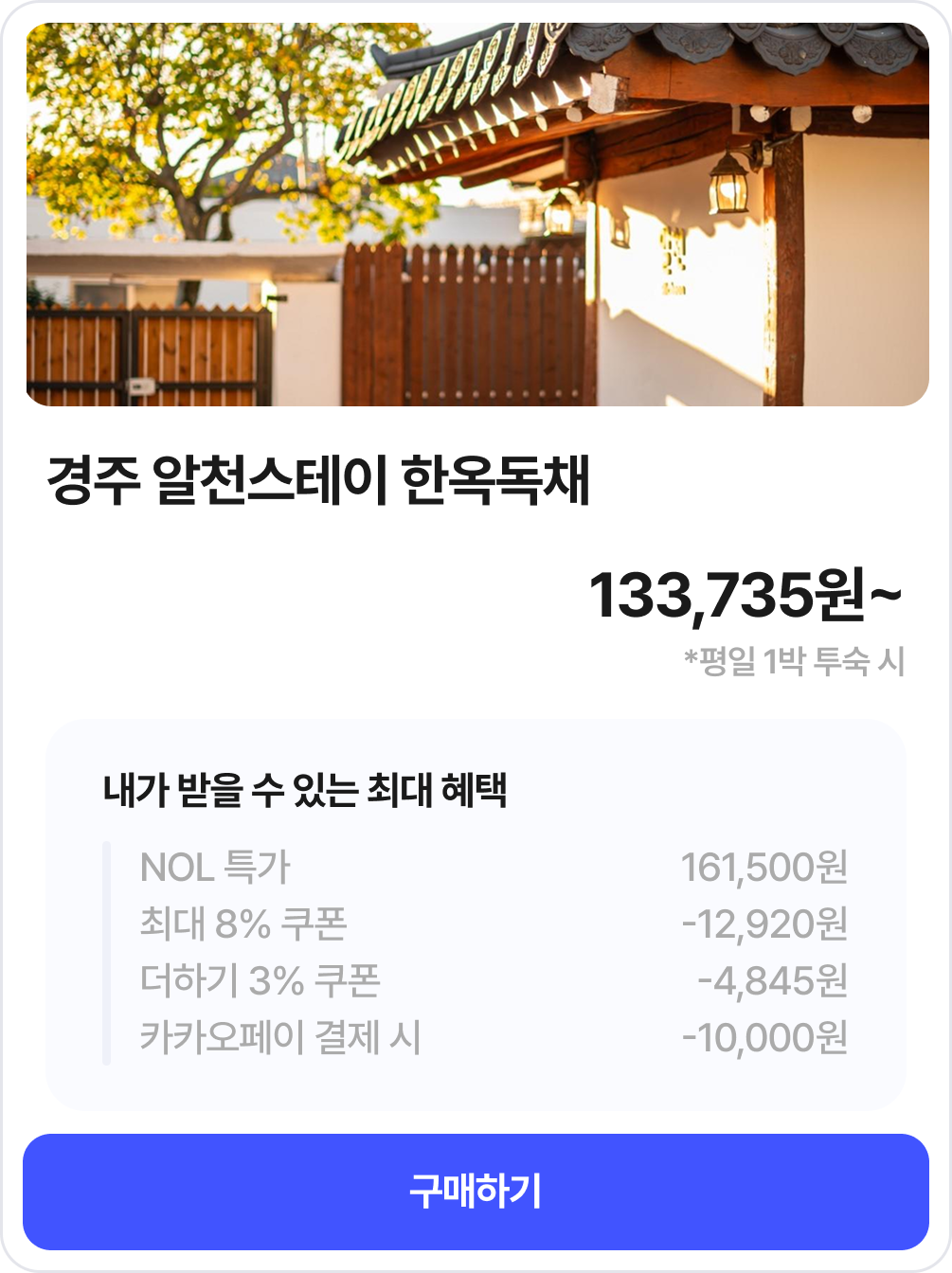The image size is (952, 1273).
Task: Tap the 구매하기 purchase button
Action: (x=476, y=1192)
